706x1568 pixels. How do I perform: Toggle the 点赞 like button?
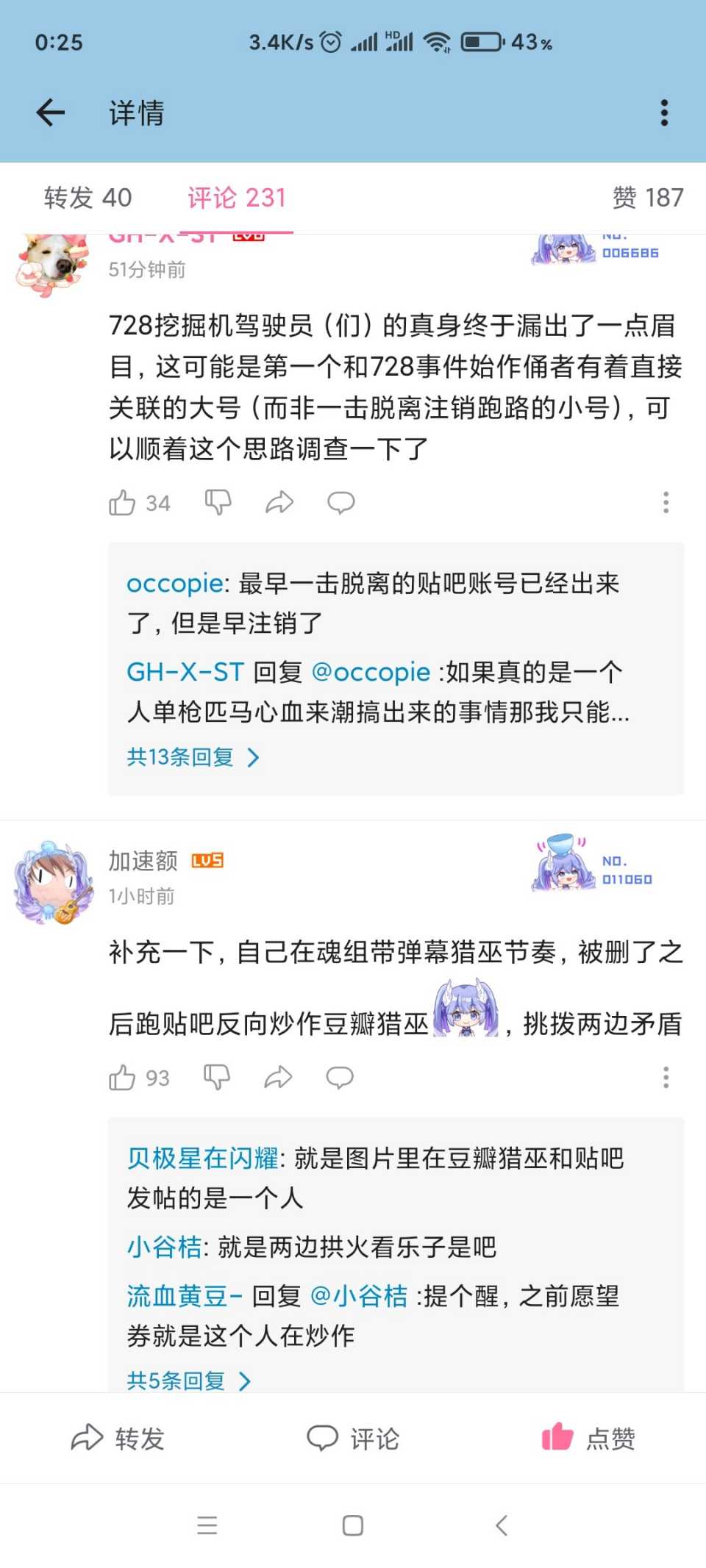click(588, 1438)
